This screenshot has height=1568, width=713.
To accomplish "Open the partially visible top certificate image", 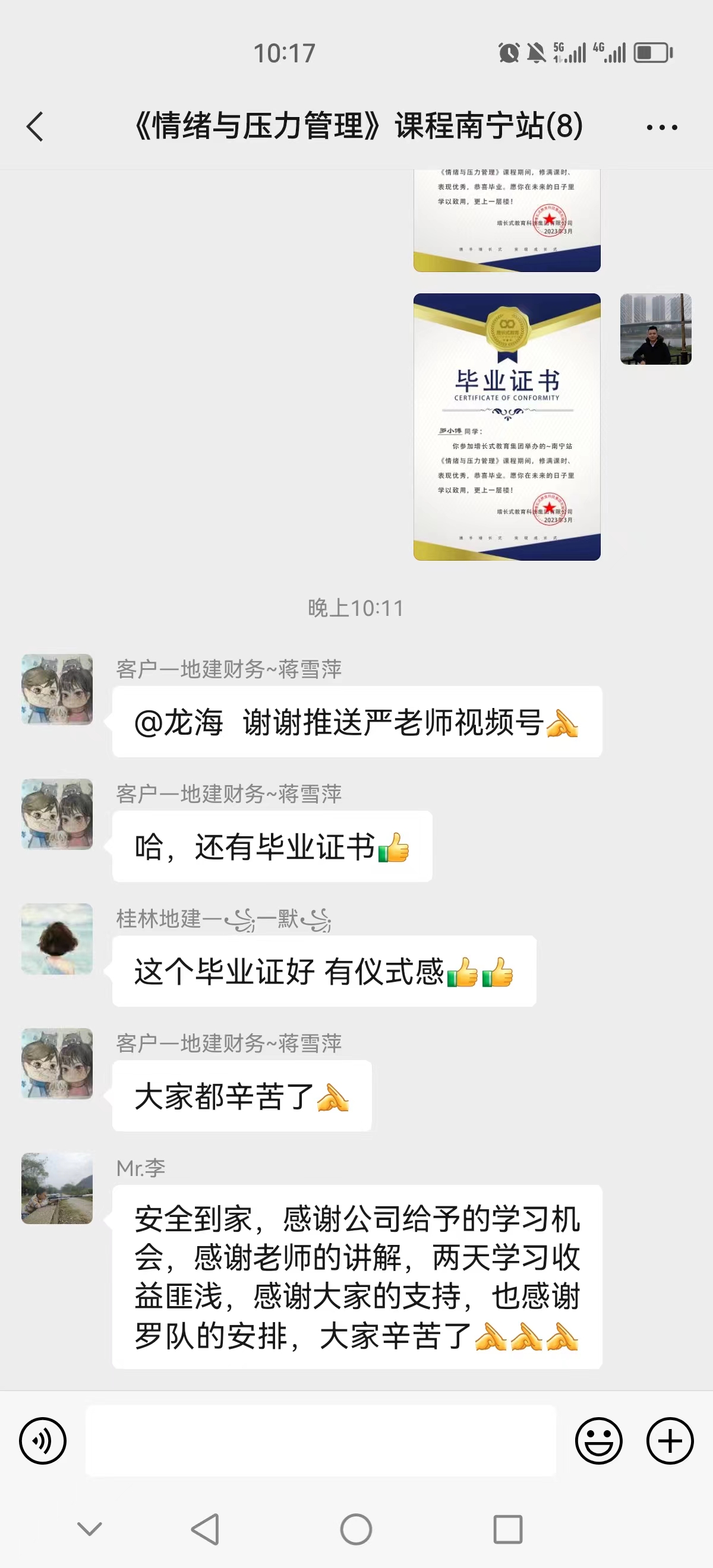I will point(507,220).
